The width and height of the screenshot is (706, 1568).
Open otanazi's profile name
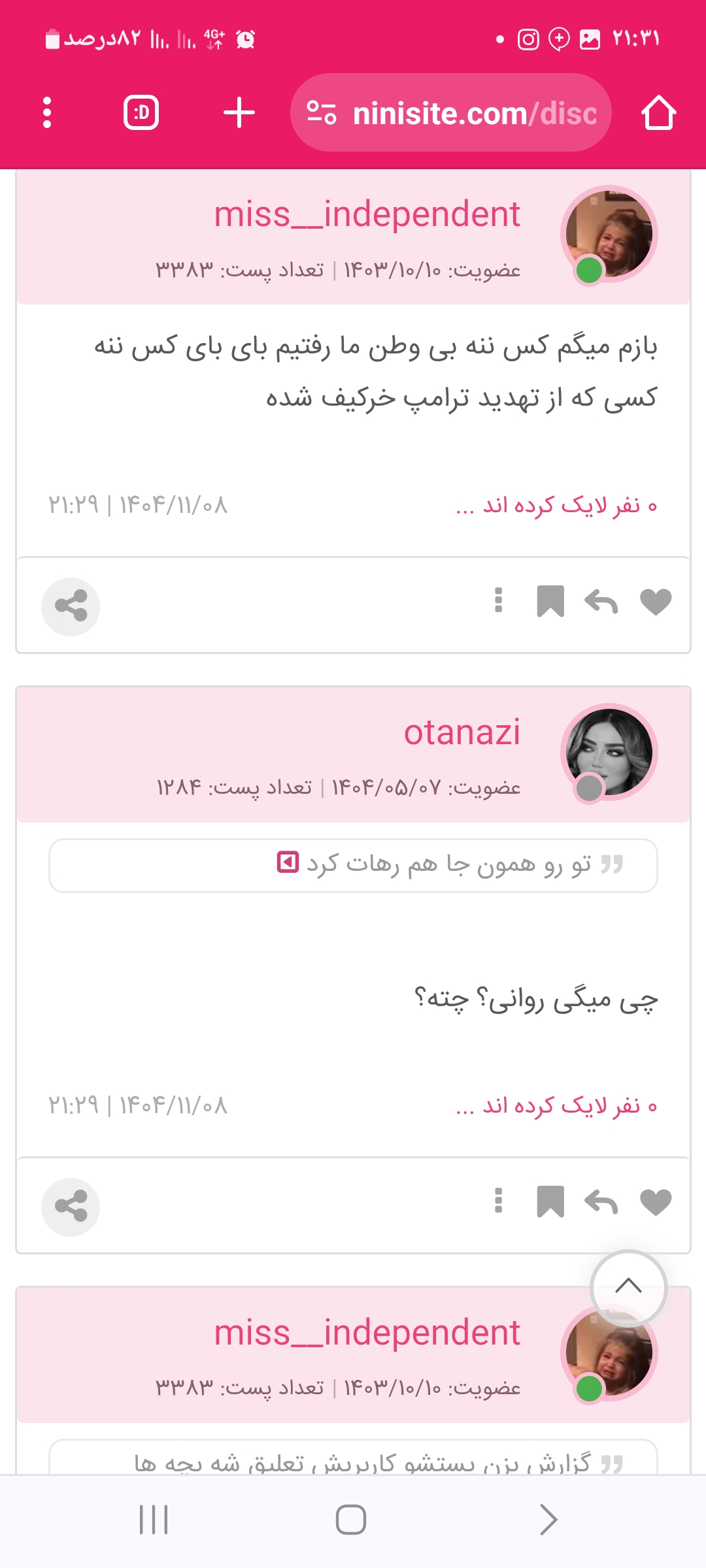point(462,732)
